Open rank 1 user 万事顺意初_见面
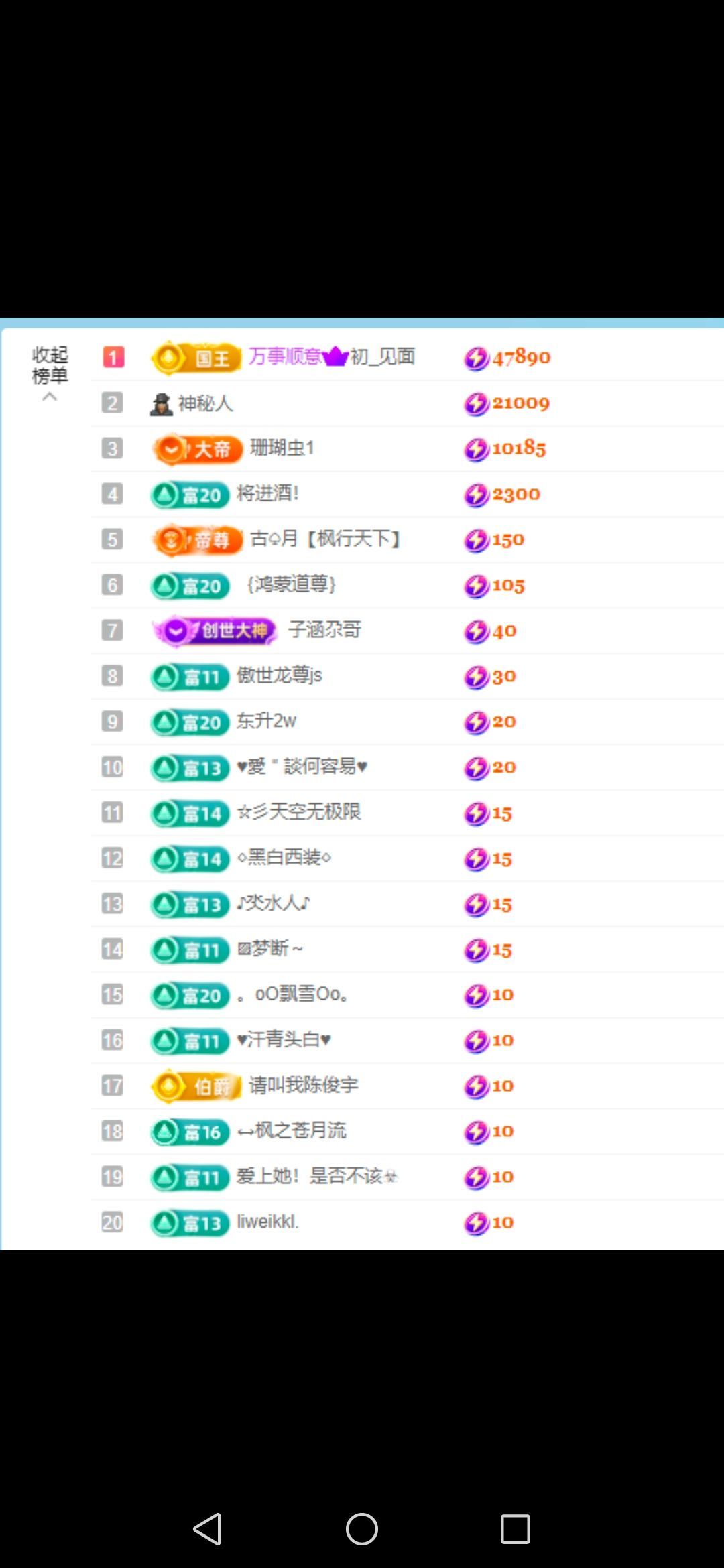Image resolution: width=724 pixels, height=1568 pixels. [x=331, y=357]
